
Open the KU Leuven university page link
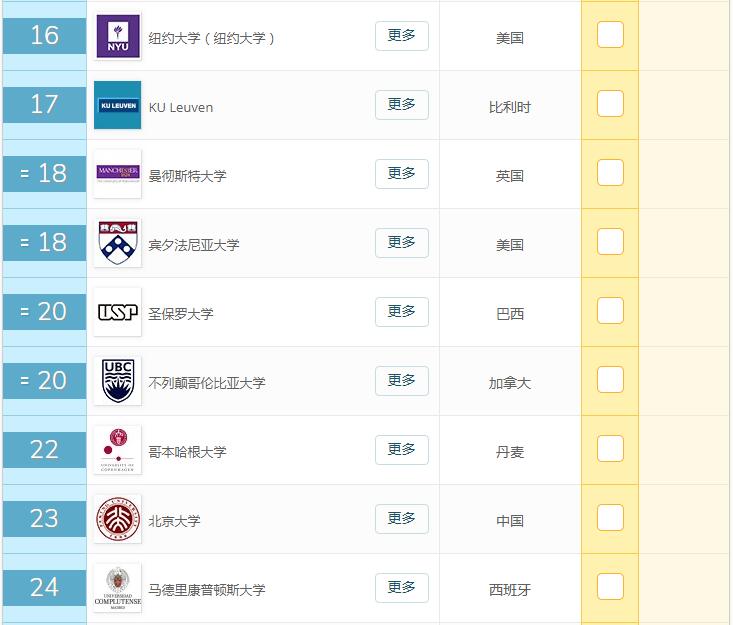(180, 107)
